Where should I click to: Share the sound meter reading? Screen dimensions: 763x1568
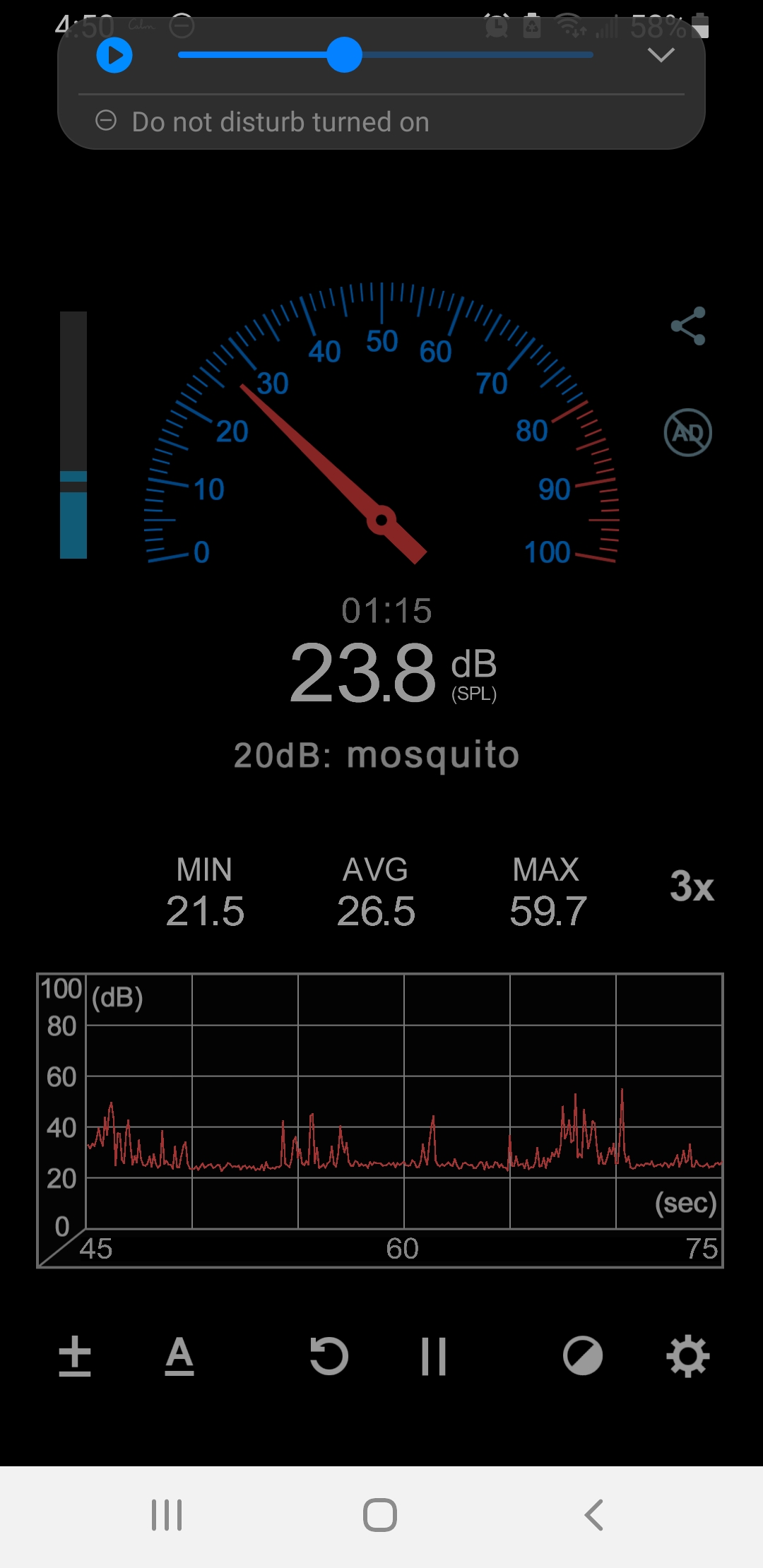688,326
